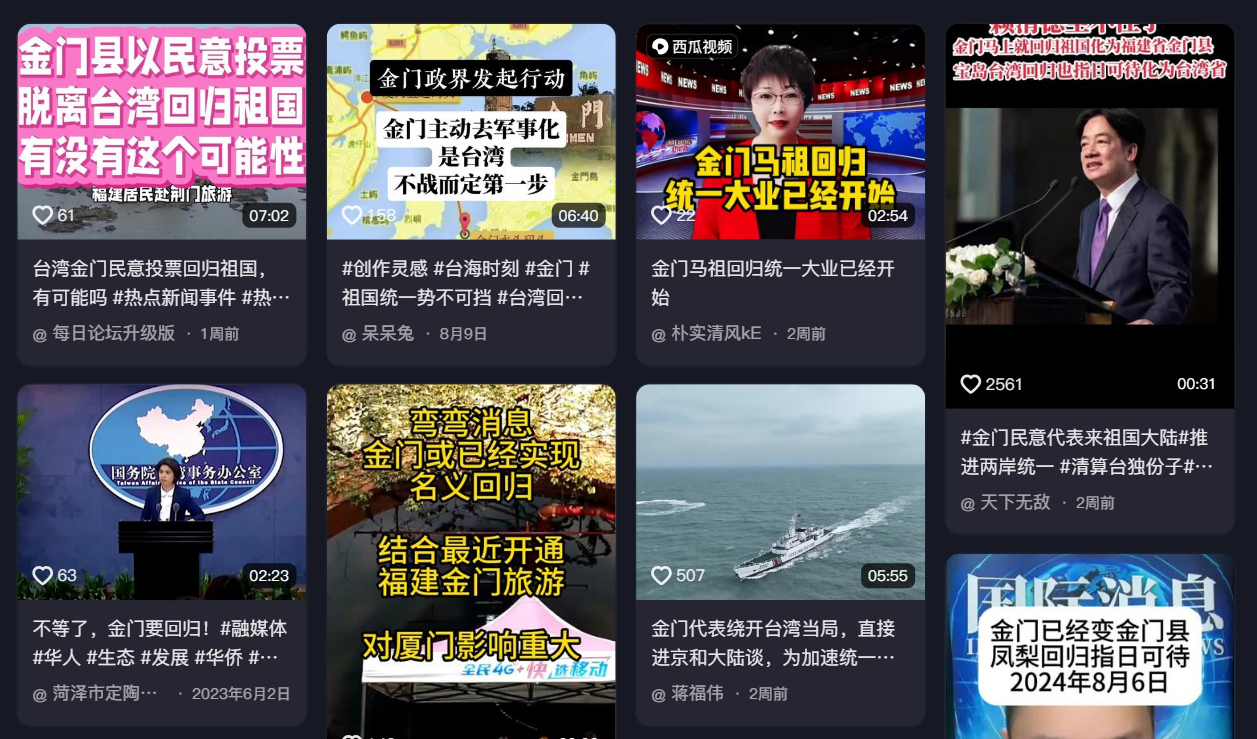View profile of author 蒋福伟
This screenshot has width=1257, height=739.
tap(696, 693)
